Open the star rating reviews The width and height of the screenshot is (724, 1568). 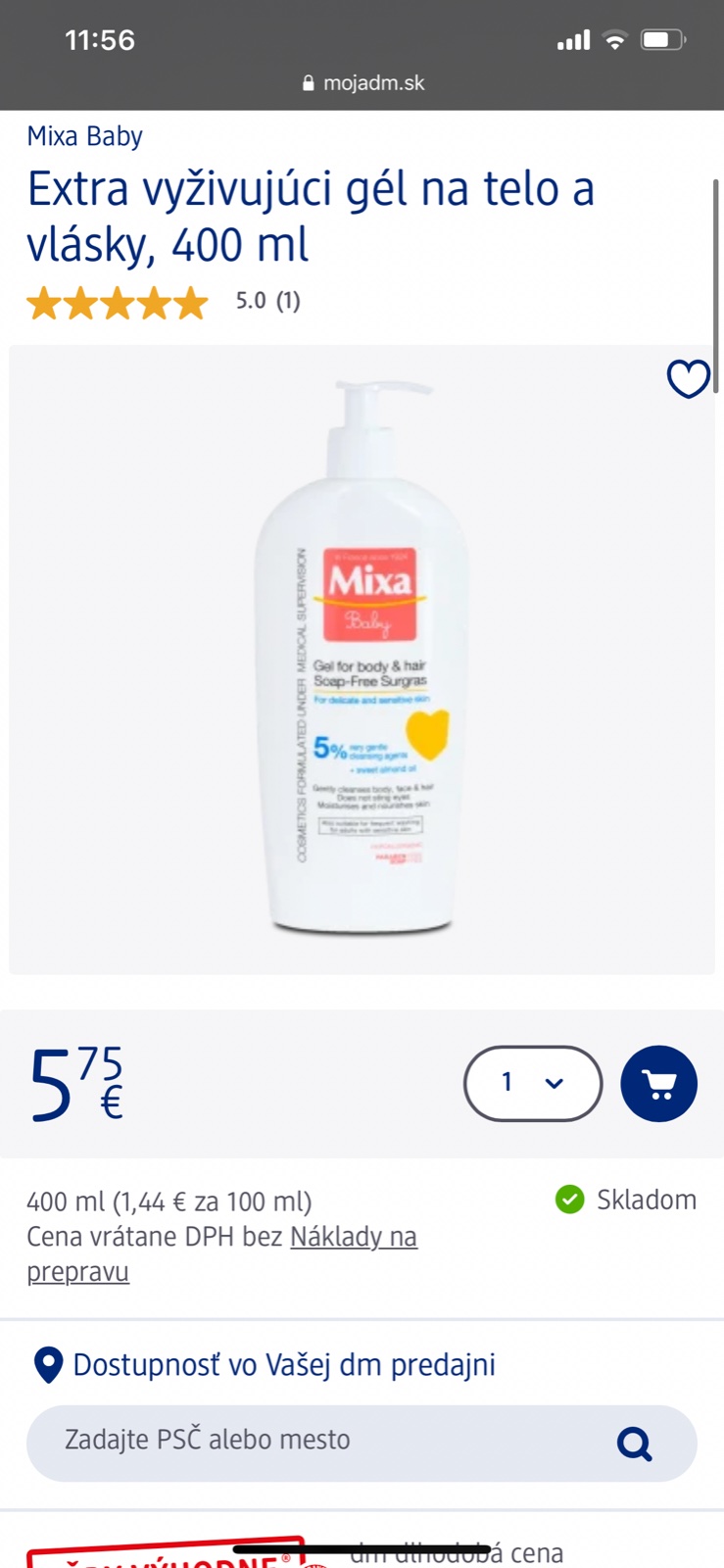pyautogui.click(x=118, y=303)
